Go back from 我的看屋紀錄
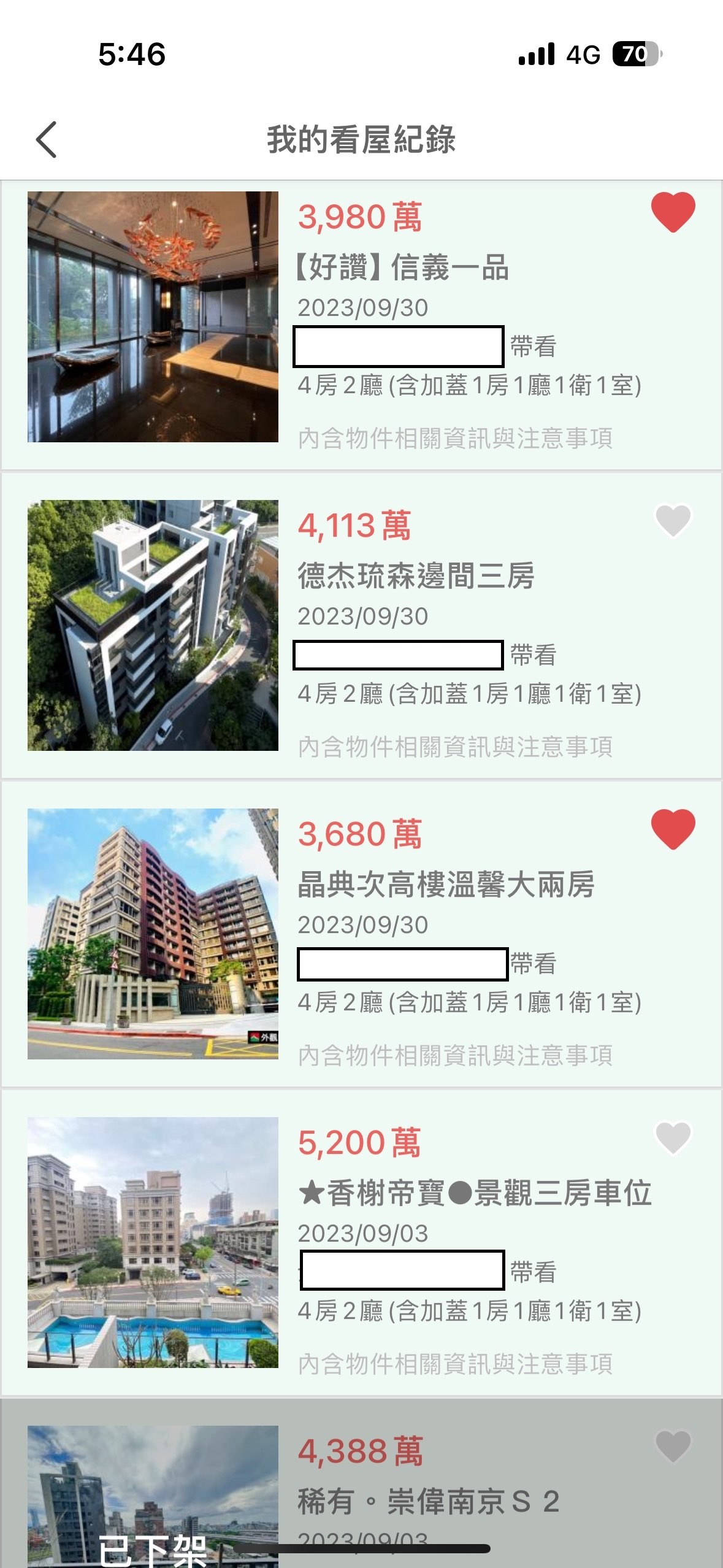Image resolution: width=723 pixels, height=1568 pixels. pyautogui.click(x=47, y=139)
